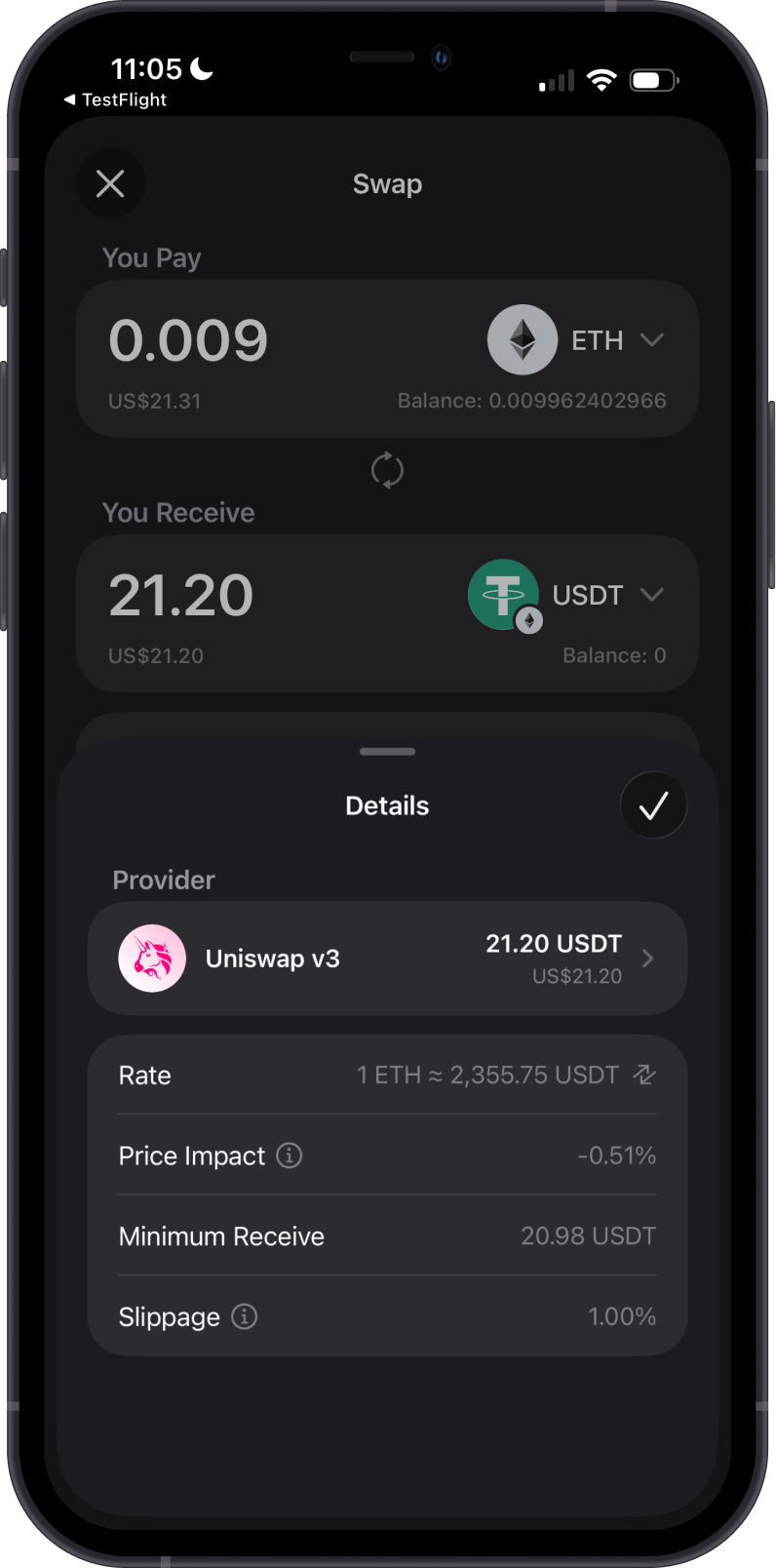Click the ETH token logo in You Pay
Viewport: 776px width, 1568px height.
tap(523, 339)
